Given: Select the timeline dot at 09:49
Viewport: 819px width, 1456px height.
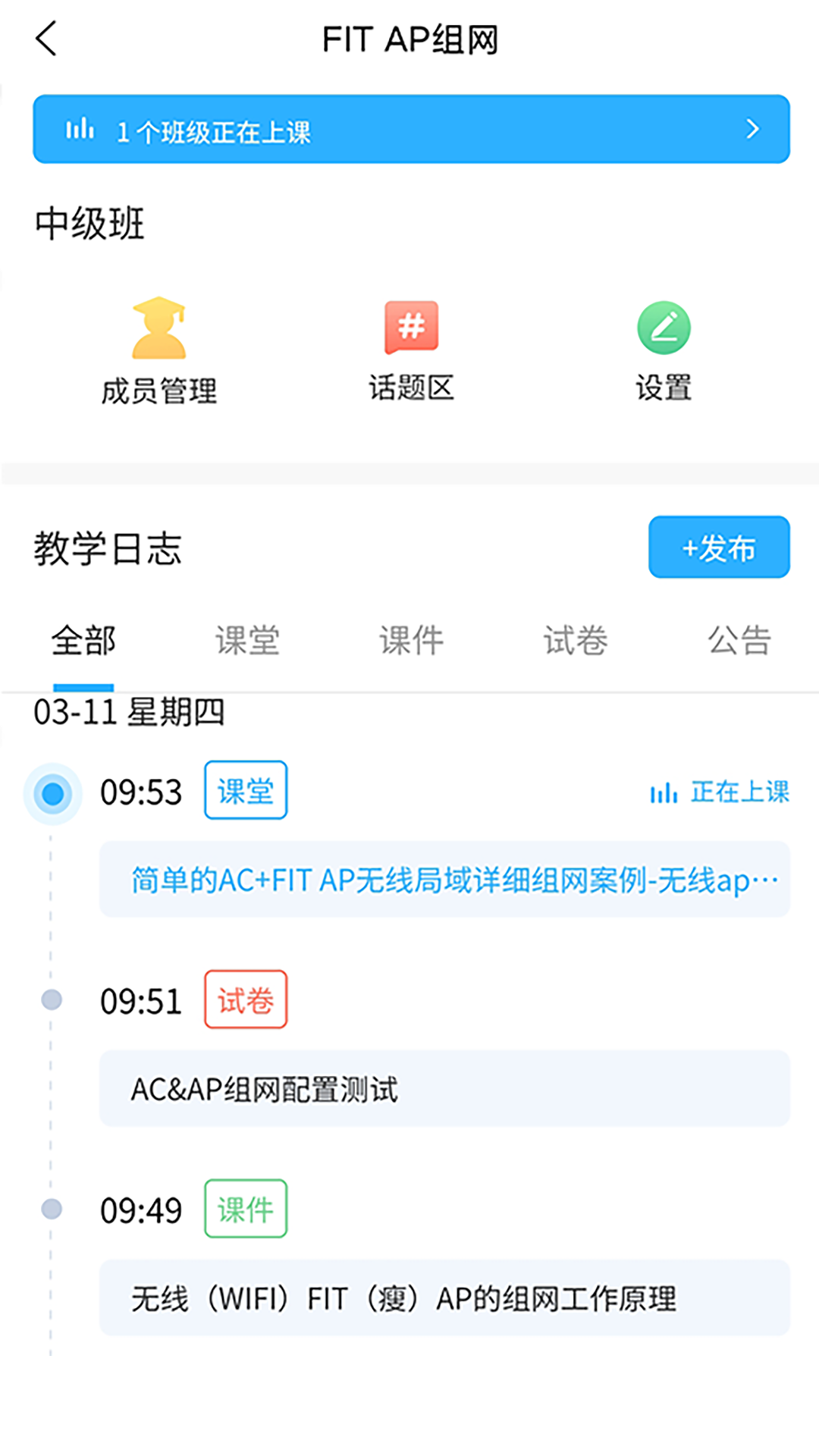Looking at the screenshot, I should (x=51, y=1210).
